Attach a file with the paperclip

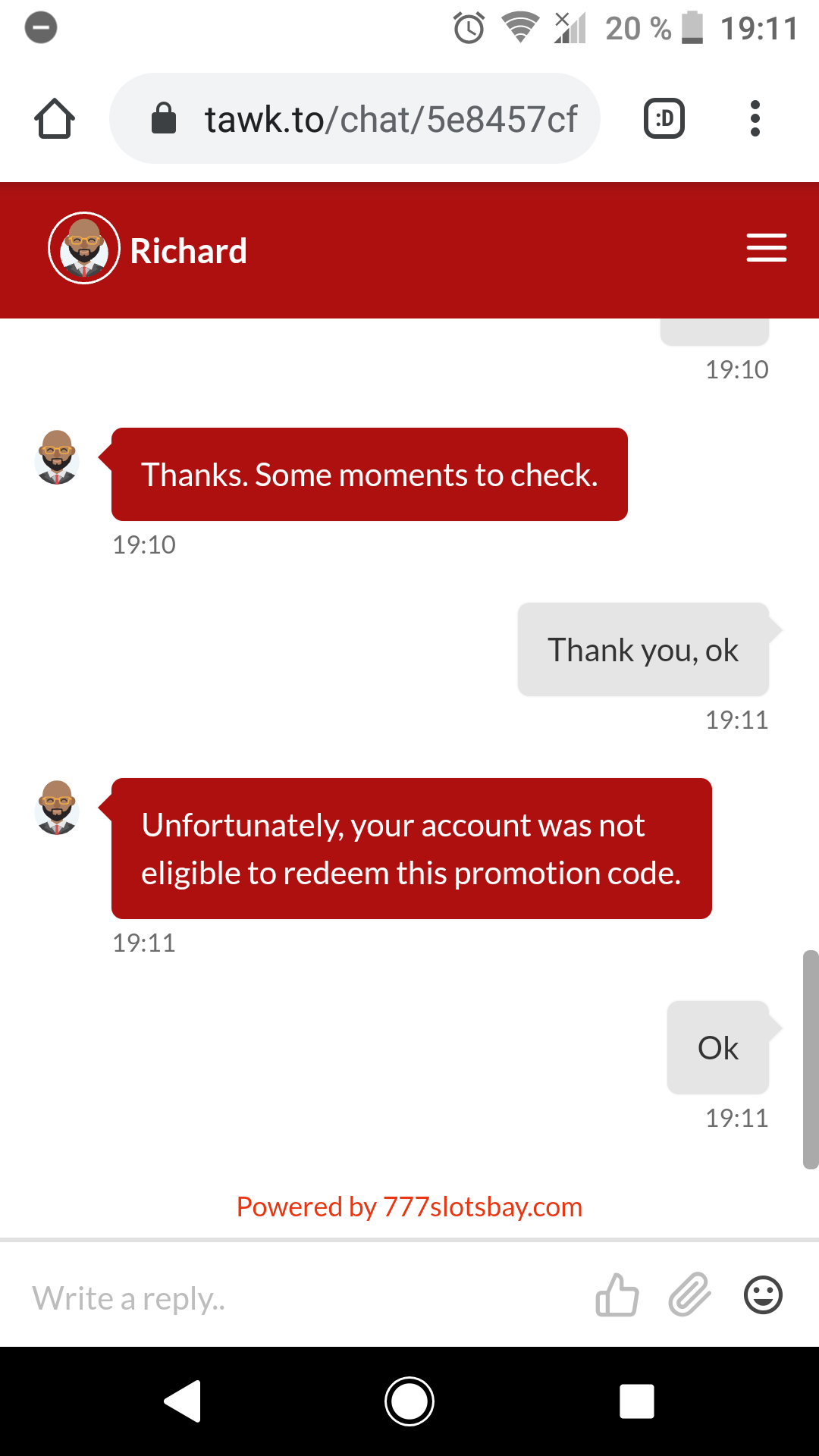pyautogui.click(x=689, y=1295)
